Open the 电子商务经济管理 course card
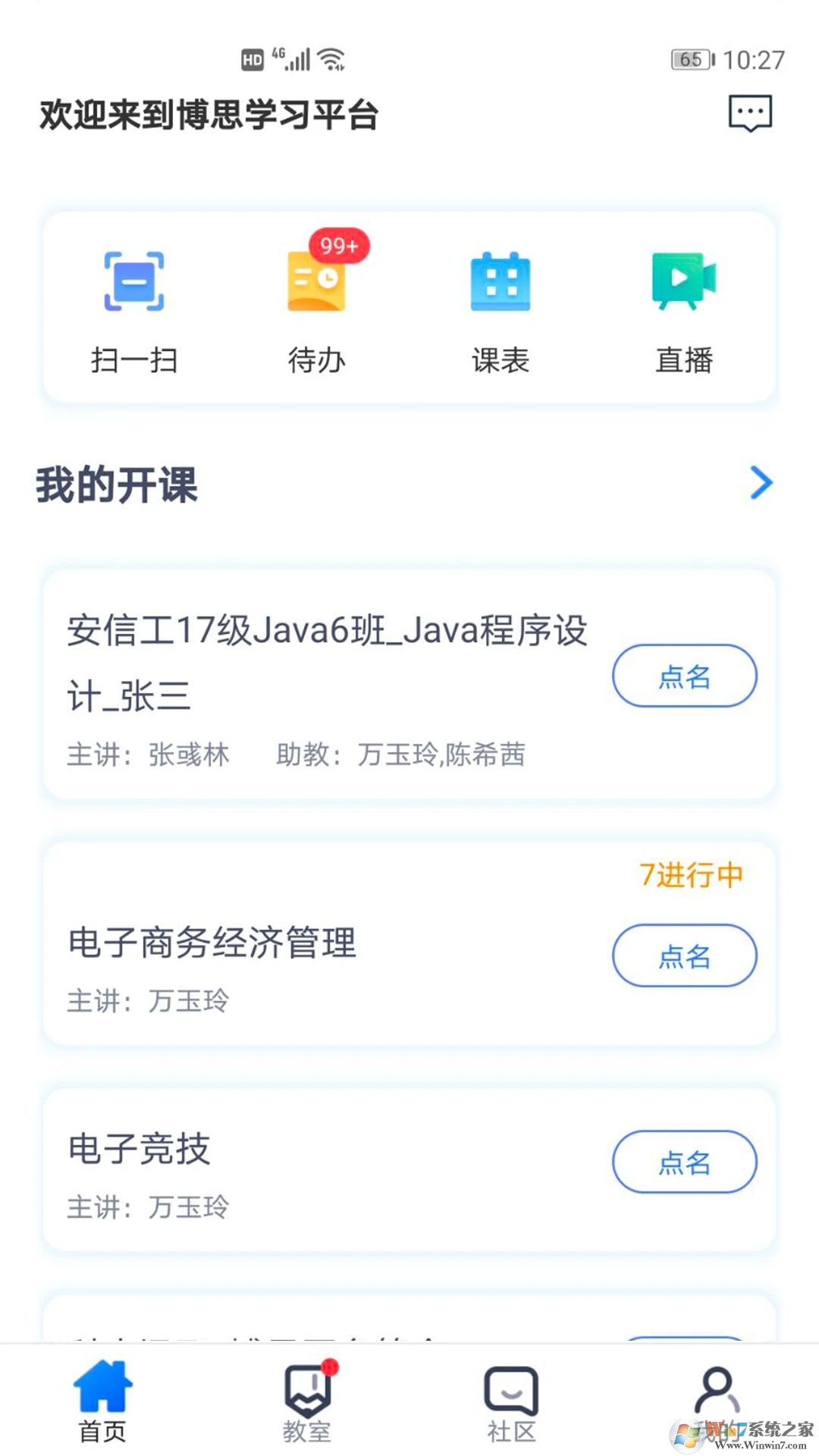Viewport: 819px width, 1456px height. click(x=303, y=944)
